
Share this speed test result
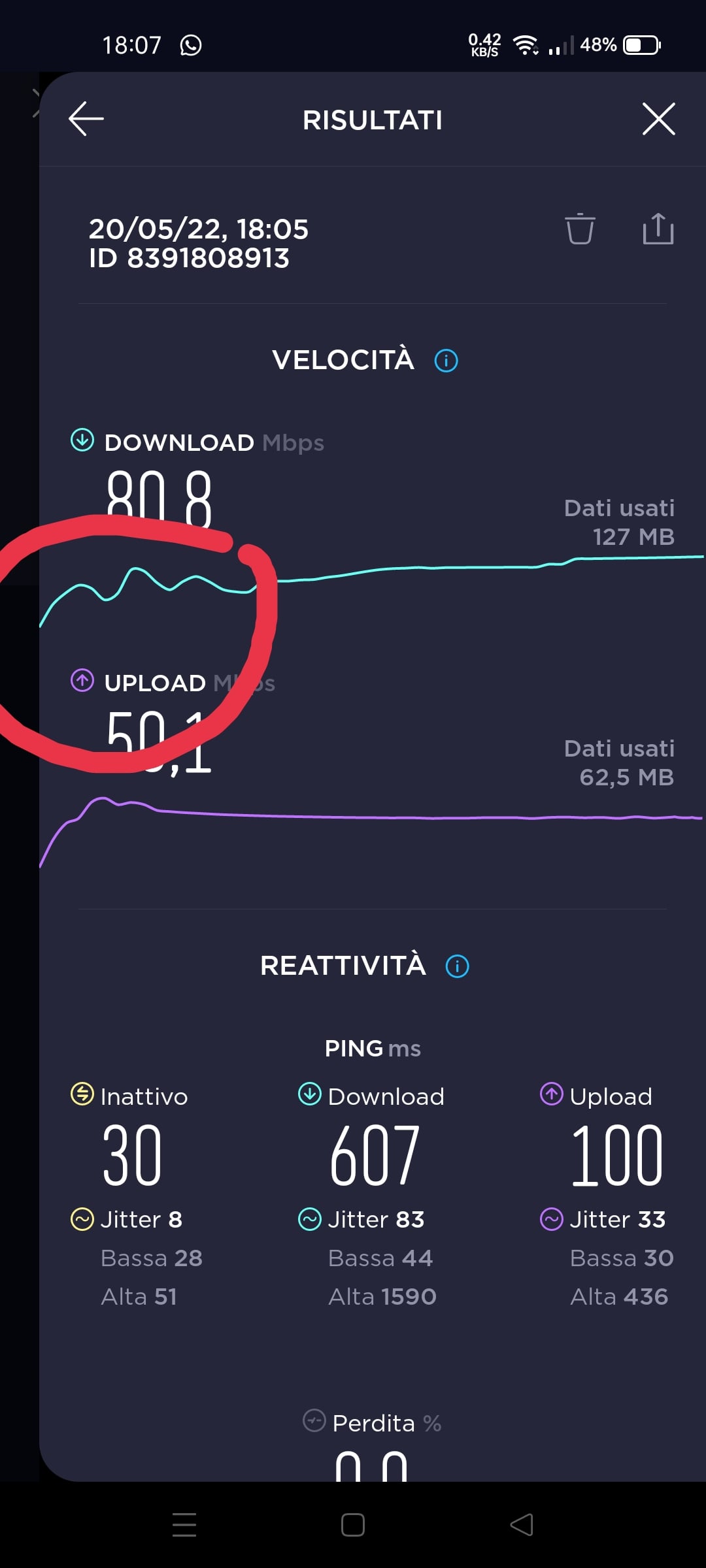point(658,229)
